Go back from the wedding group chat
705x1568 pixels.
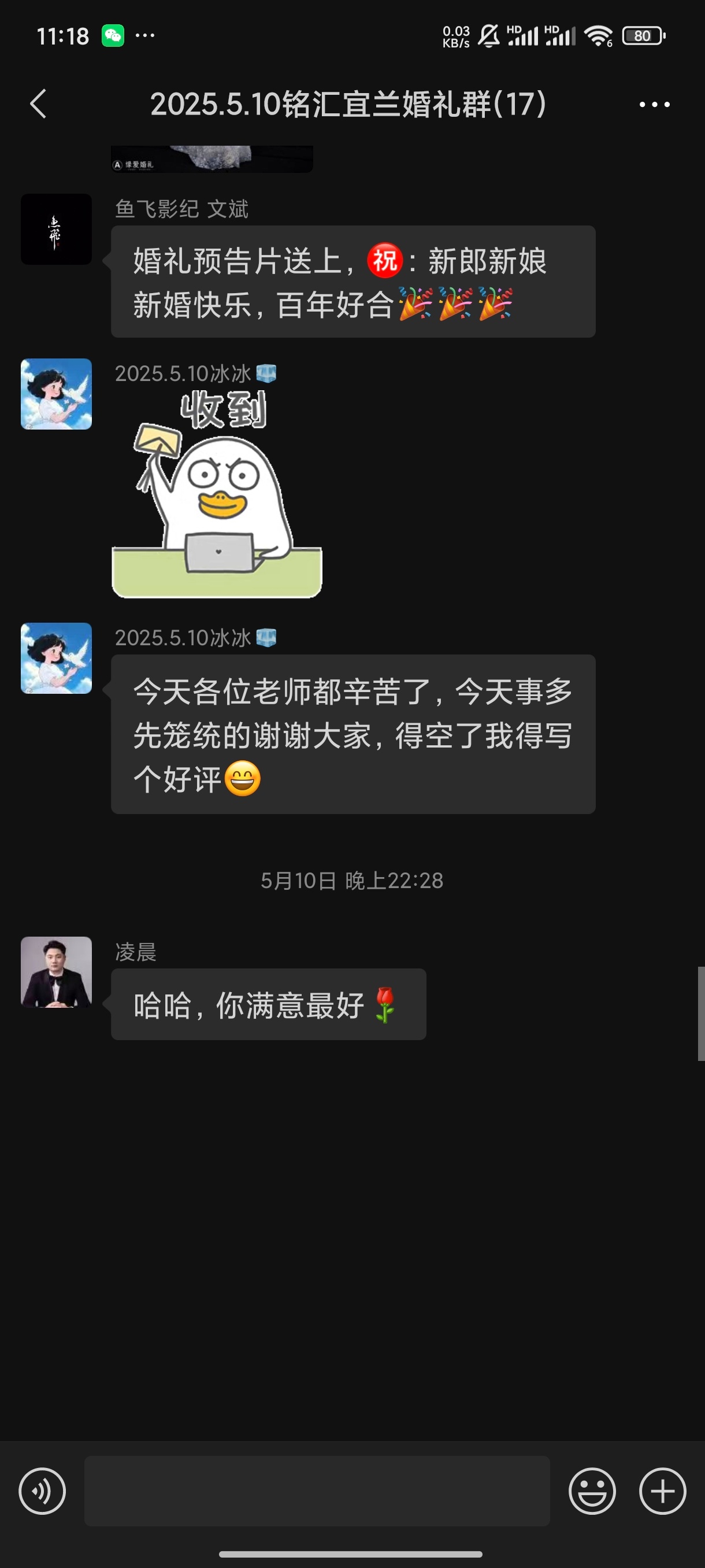tap(38, 104)
